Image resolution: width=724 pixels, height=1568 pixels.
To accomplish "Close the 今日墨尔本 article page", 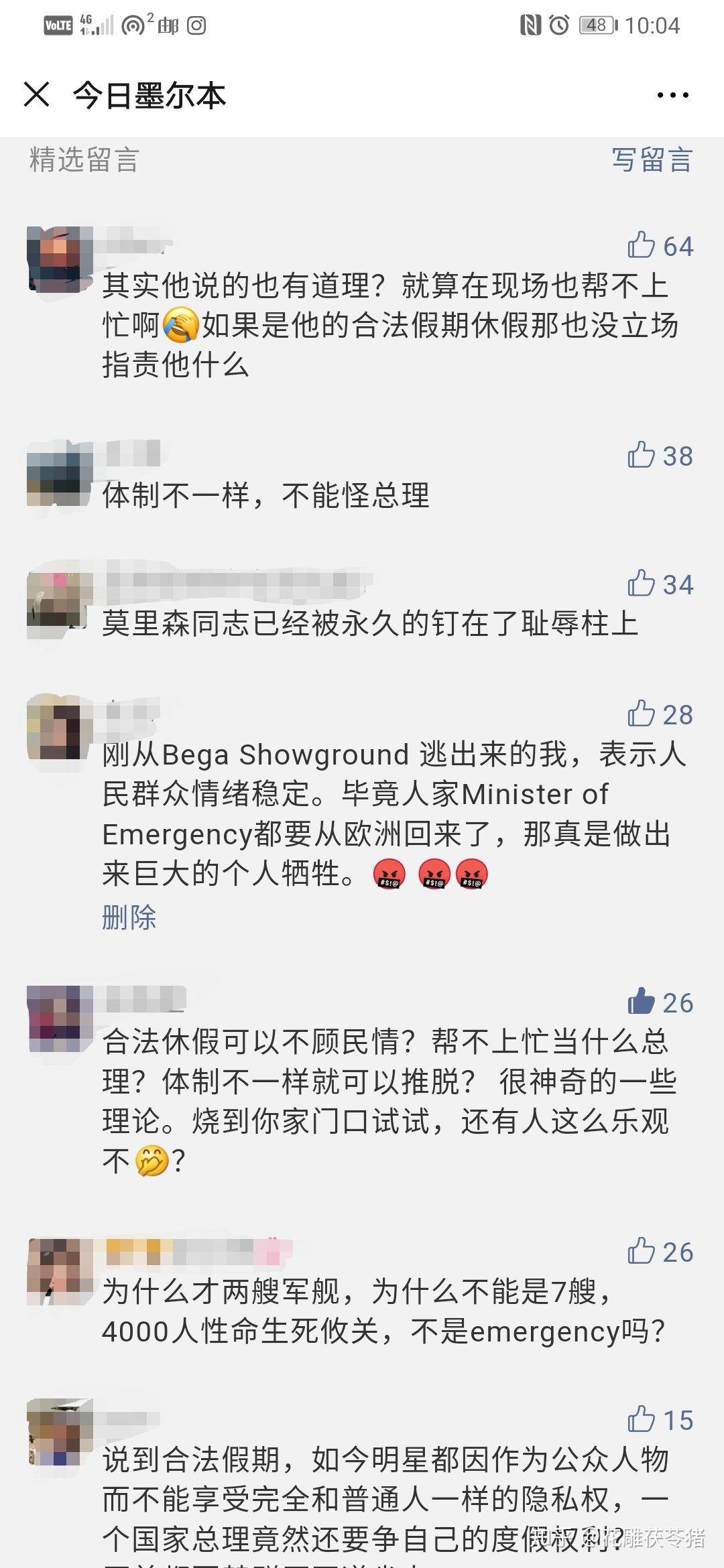I will point(37,94).
